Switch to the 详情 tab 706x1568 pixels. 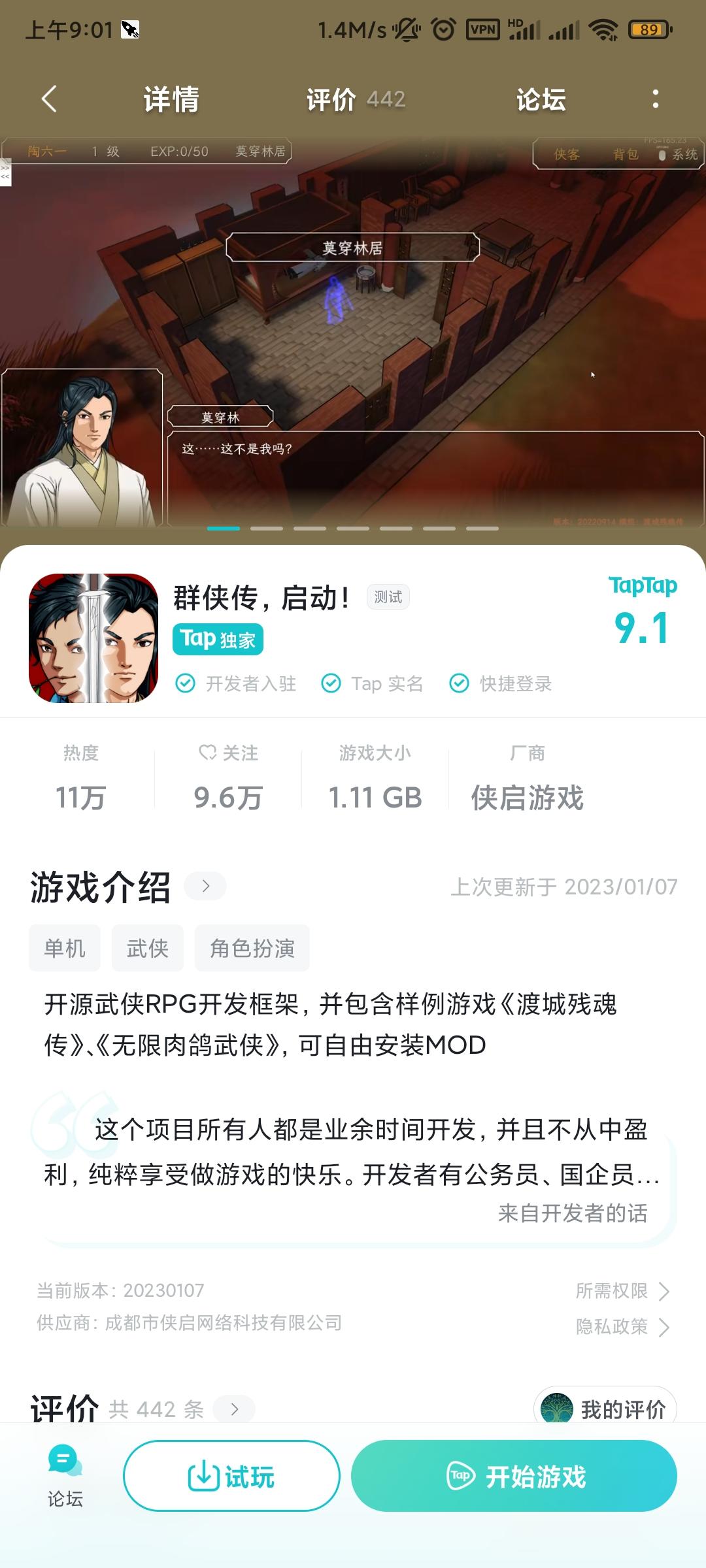[x=171, y=99]
